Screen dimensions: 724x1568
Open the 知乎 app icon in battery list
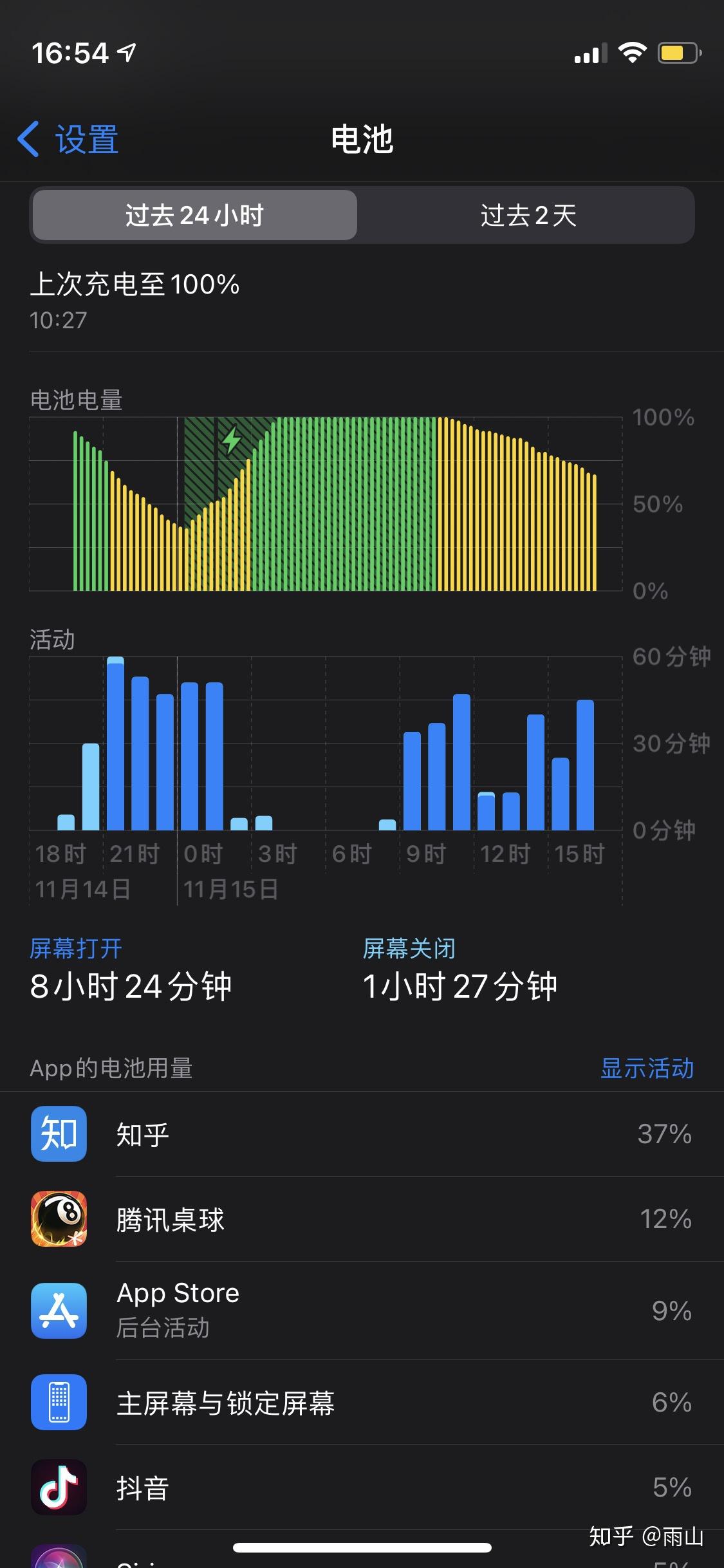(x=58, y=1135)
